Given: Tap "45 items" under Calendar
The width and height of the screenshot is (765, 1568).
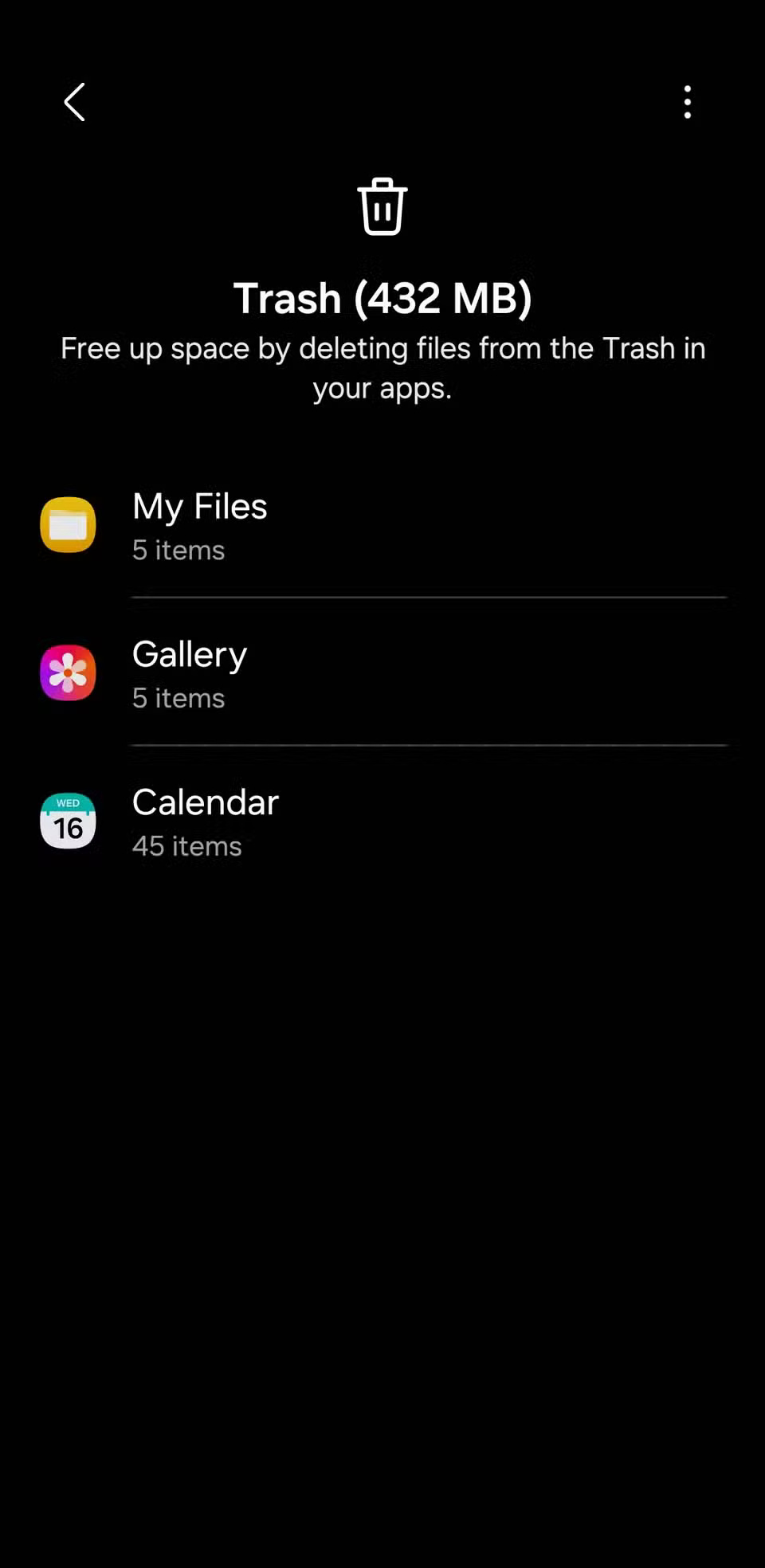Looking at the screenshot, I should click(186, 846).
